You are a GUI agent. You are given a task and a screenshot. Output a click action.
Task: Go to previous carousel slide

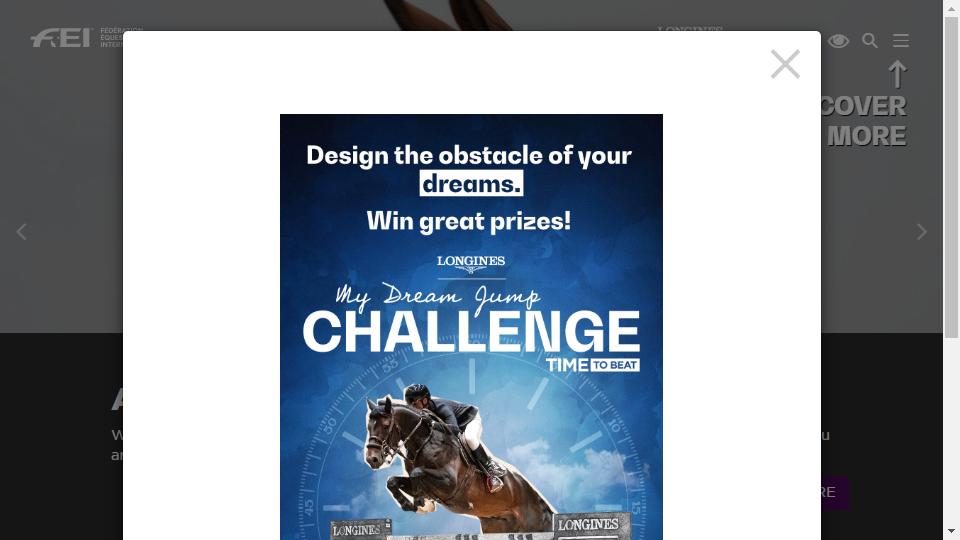21,232
